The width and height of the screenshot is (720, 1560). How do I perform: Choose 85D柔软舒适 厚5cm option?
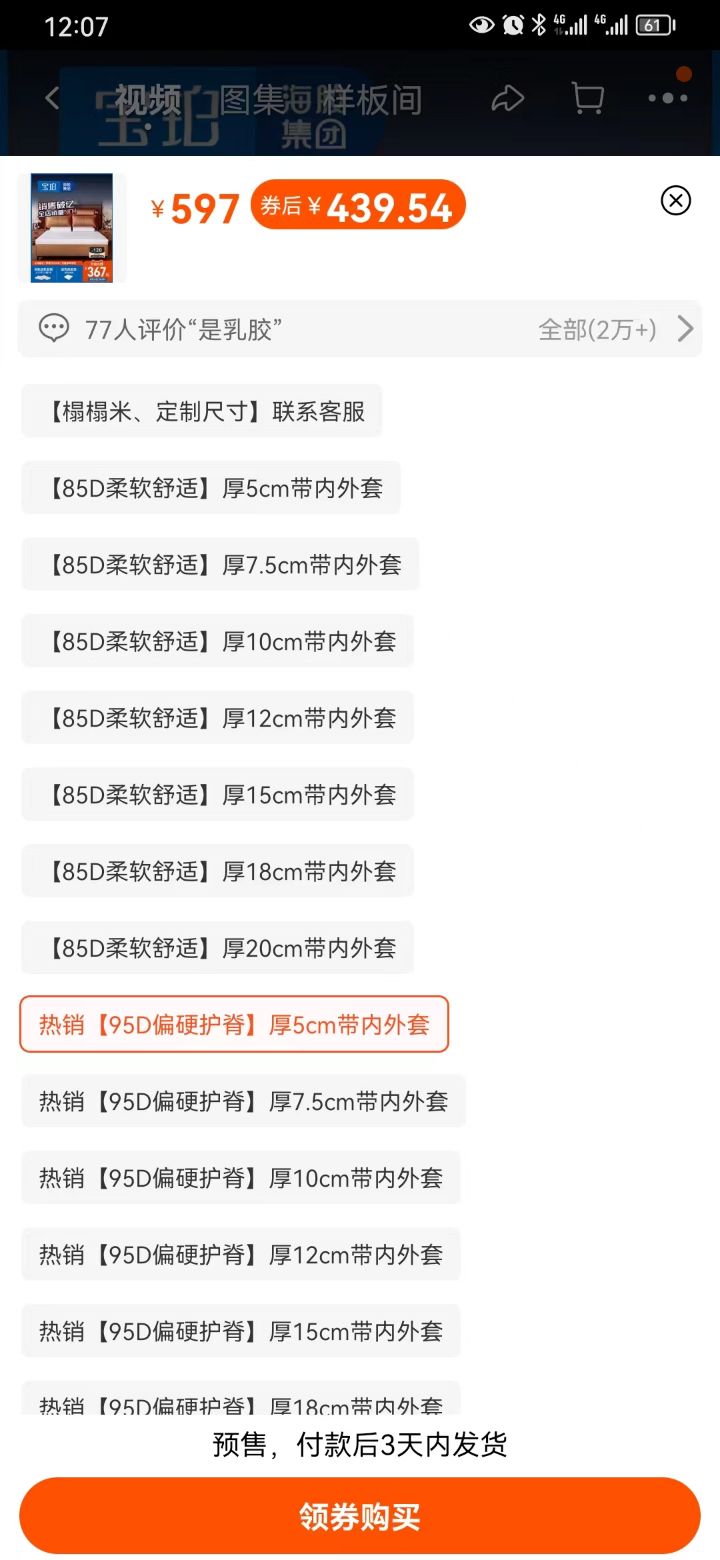(x=211, y=488)
